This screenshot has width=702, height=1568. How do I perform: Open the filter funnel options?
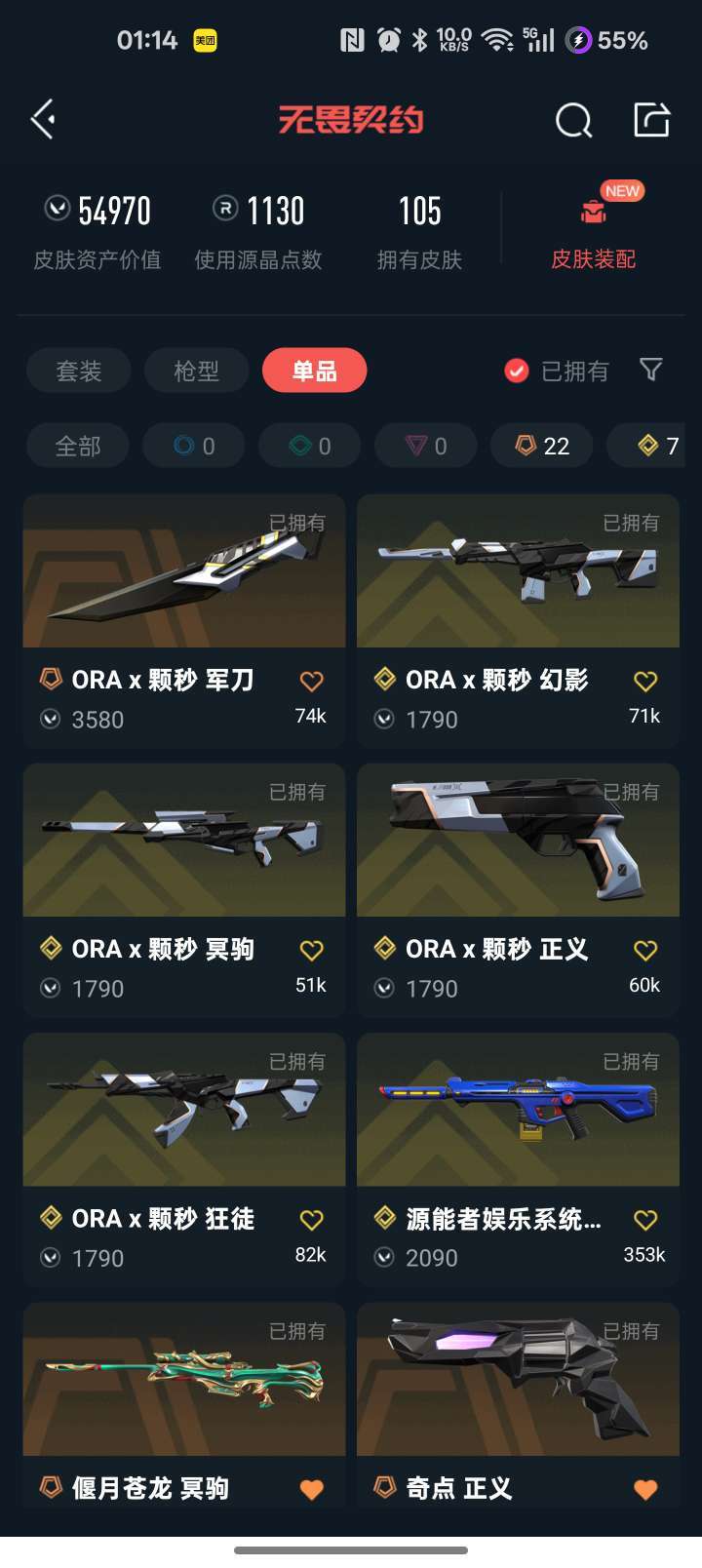pyautogui.click(x=650, y=370)
